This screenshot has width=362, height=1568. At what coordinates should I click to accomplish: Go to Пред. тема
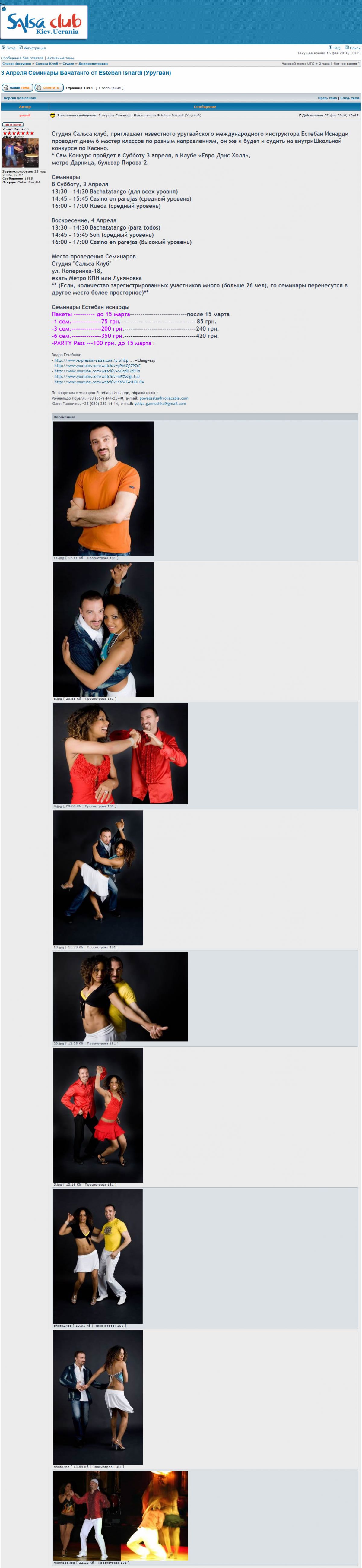pos(327,98)
